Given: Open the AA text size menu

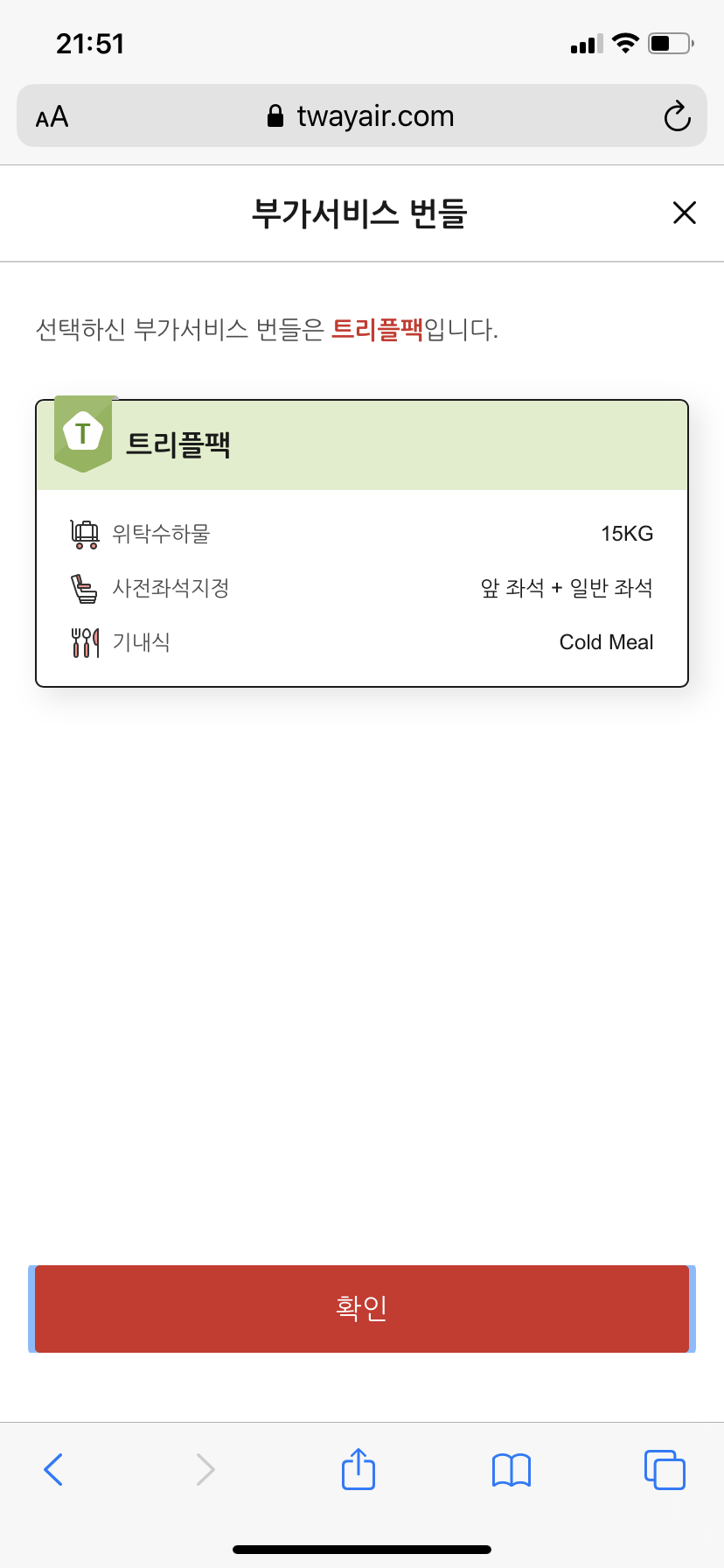Looking at the screenshot, I should pyautogui.click(x=50, y=115).
